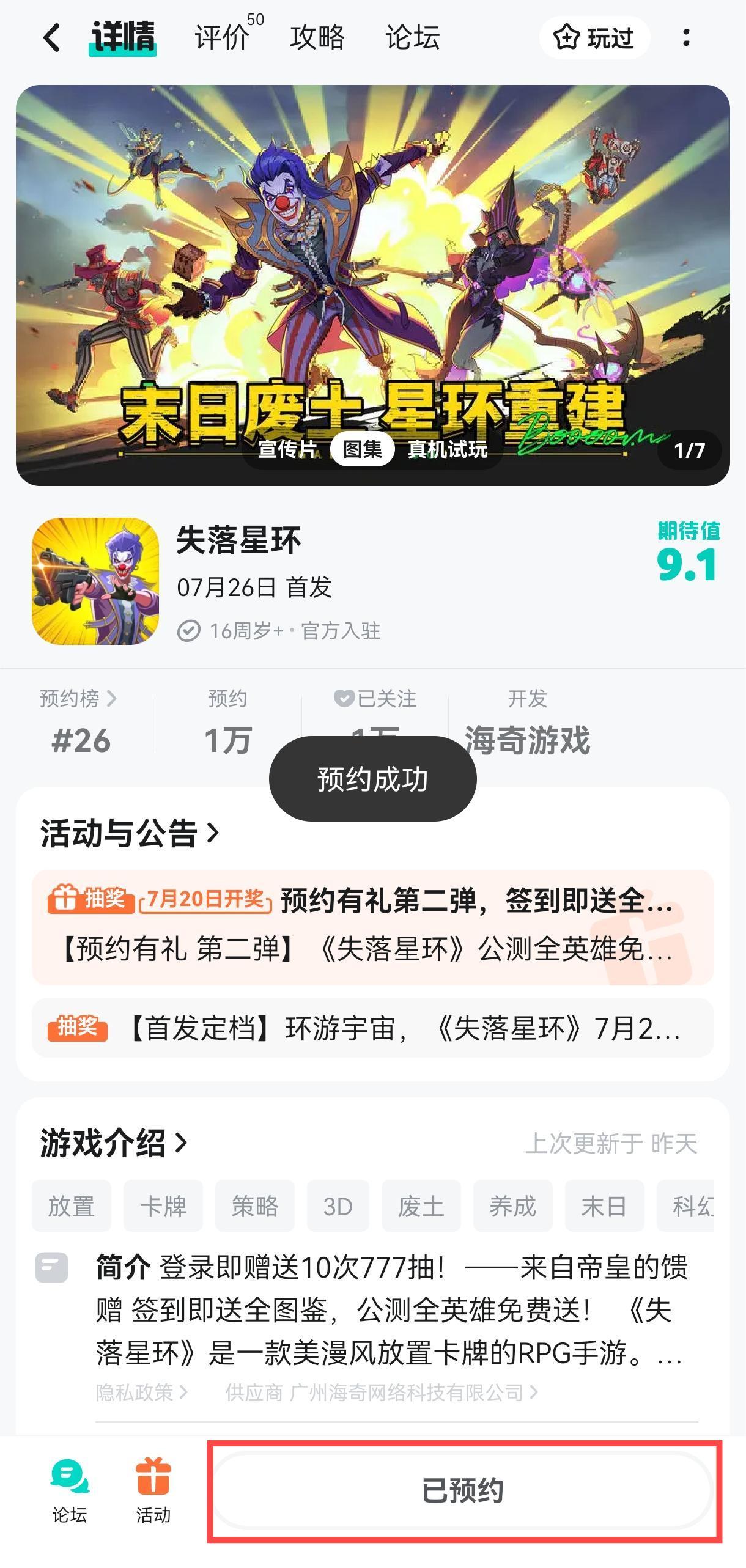746x1568 pixels.
Task: Expand 游戏介绍 section
Action: coord(114,1143)
